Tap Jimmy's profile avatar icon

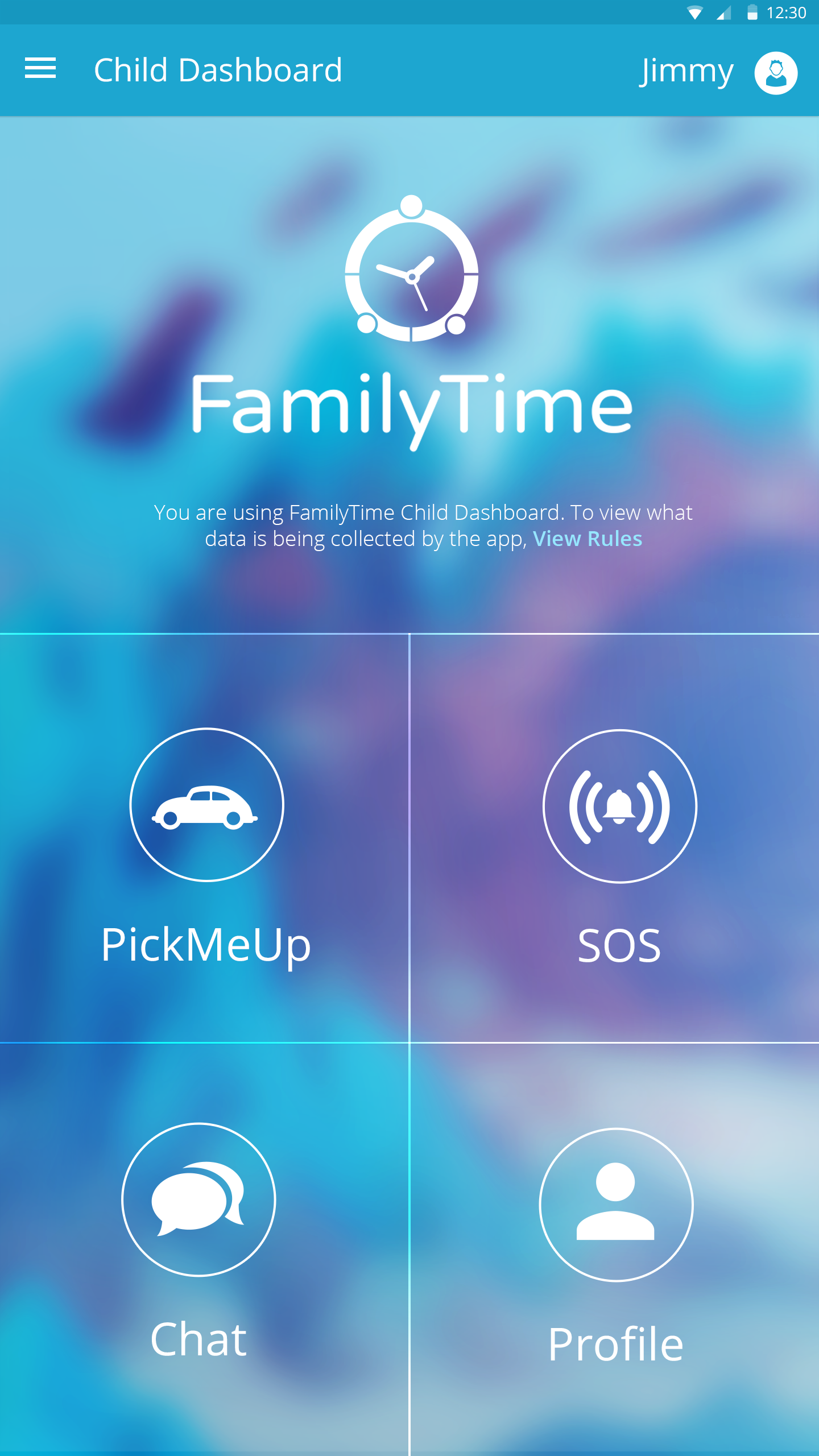tap(776, 73)
